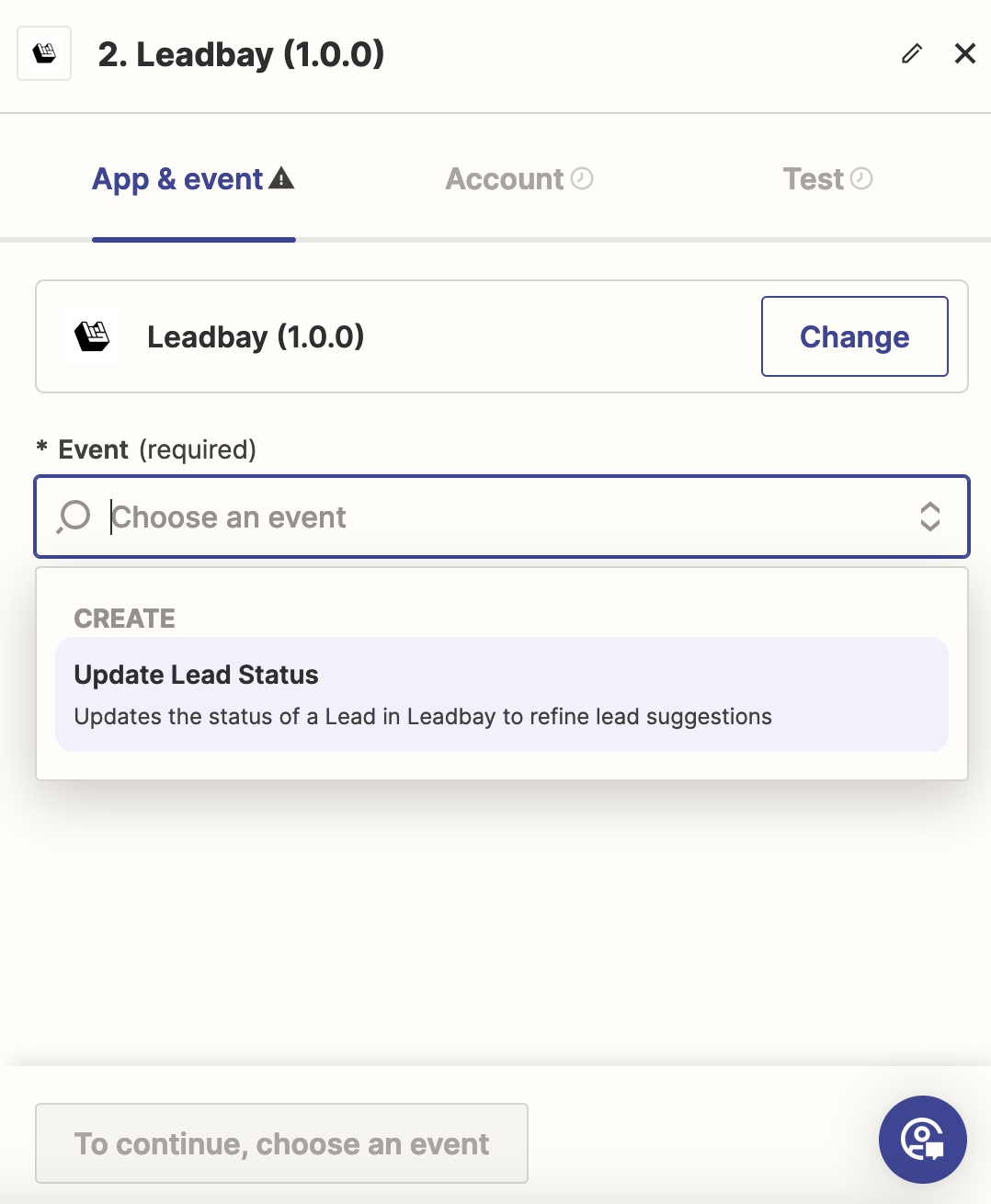Open the Test tab
Image resolution: width=991 pixels, height=1204 pixels.
[x=826, y=179]
